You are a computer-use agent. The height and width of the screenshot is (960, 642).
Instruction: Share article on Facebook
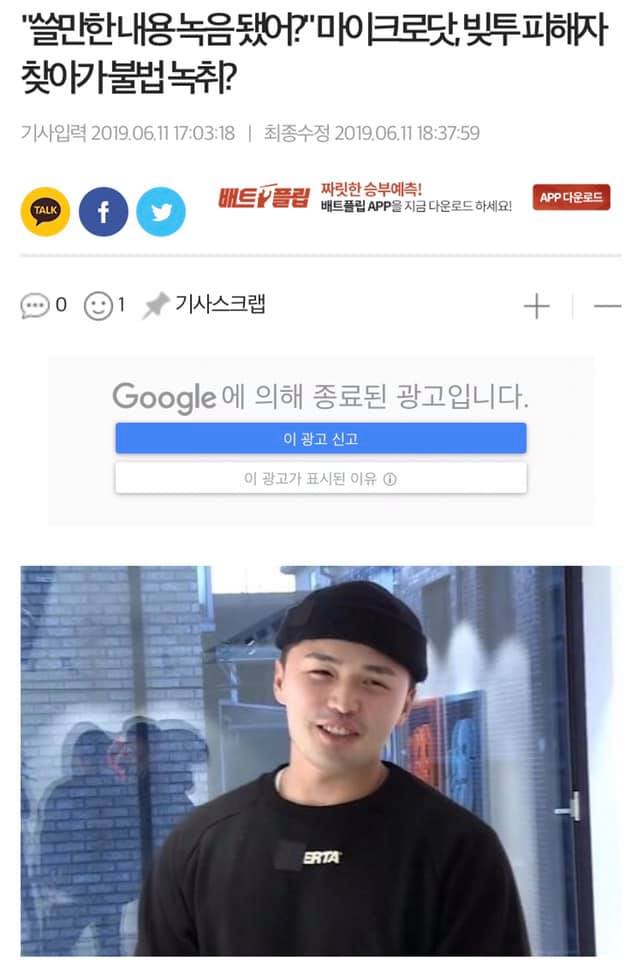[x=103, y=211]
